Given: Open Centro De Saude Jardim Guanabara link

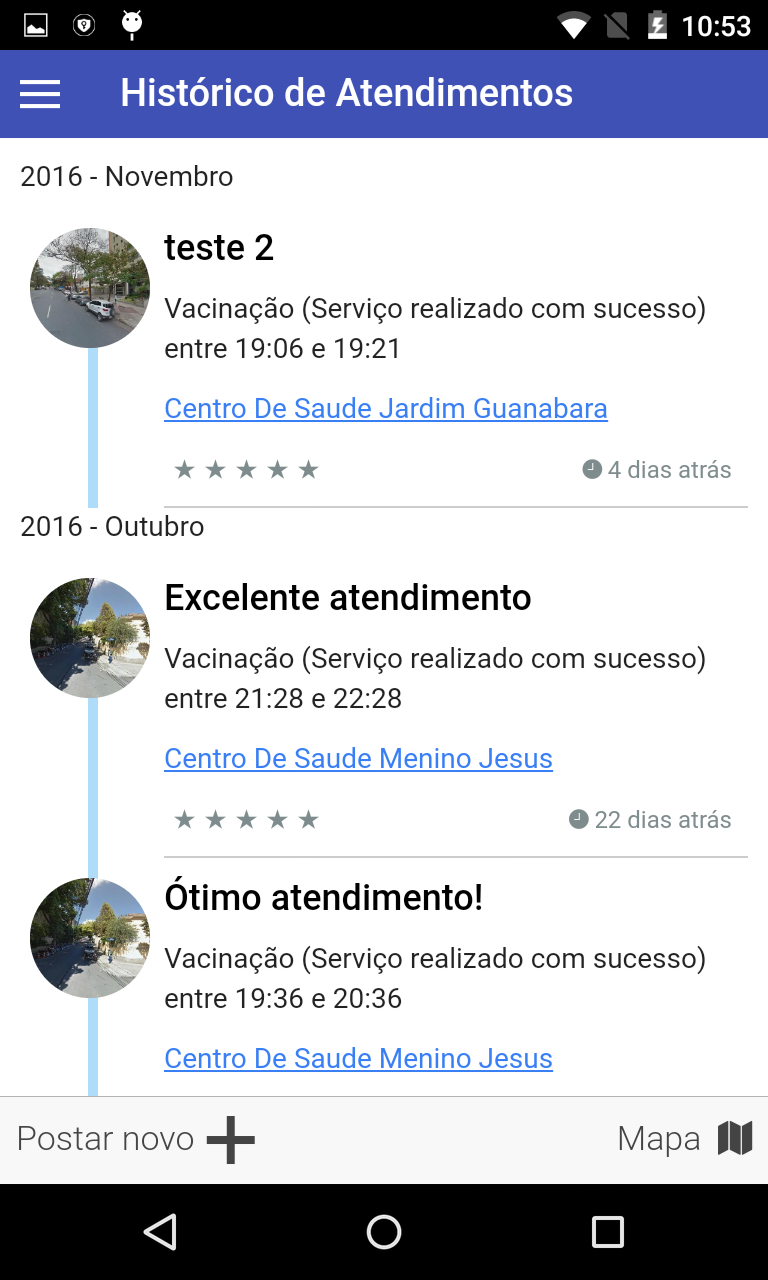Looking at the screenshot, I should (x=385, y=409).
